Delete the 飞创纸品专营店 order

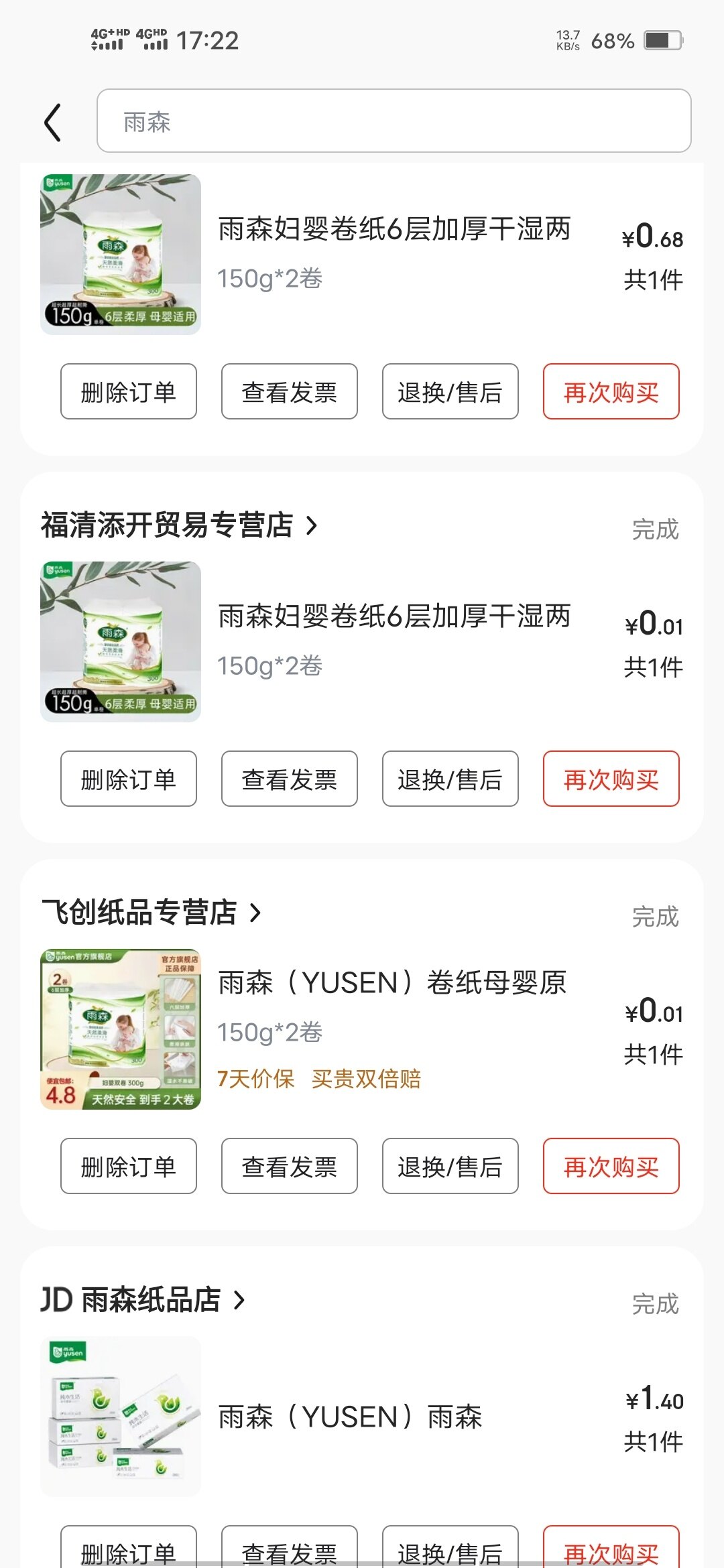point(129,1166)
